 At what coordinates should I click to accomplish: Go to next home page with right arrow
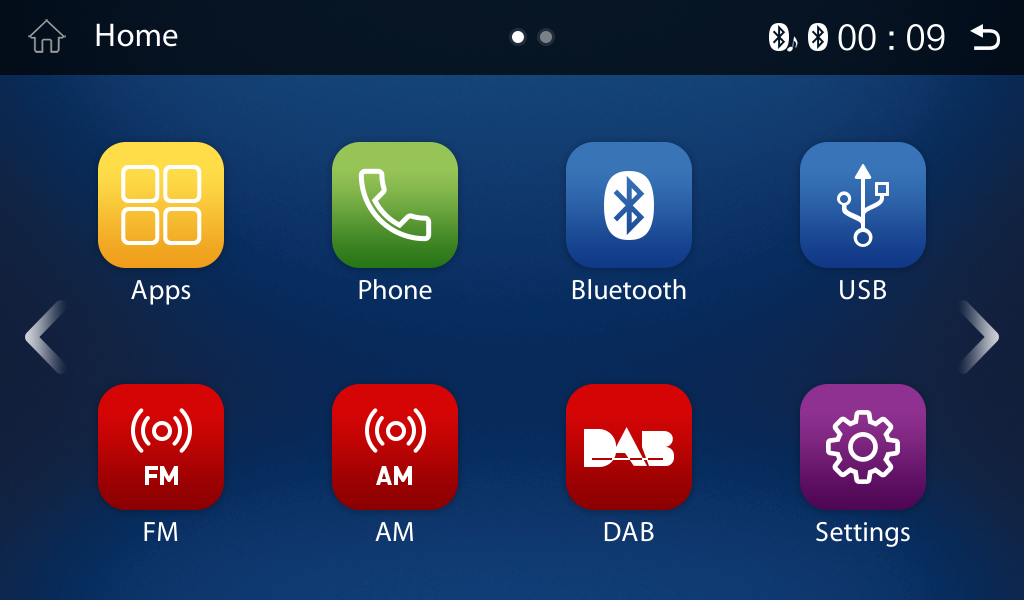(x=979, y=337)
